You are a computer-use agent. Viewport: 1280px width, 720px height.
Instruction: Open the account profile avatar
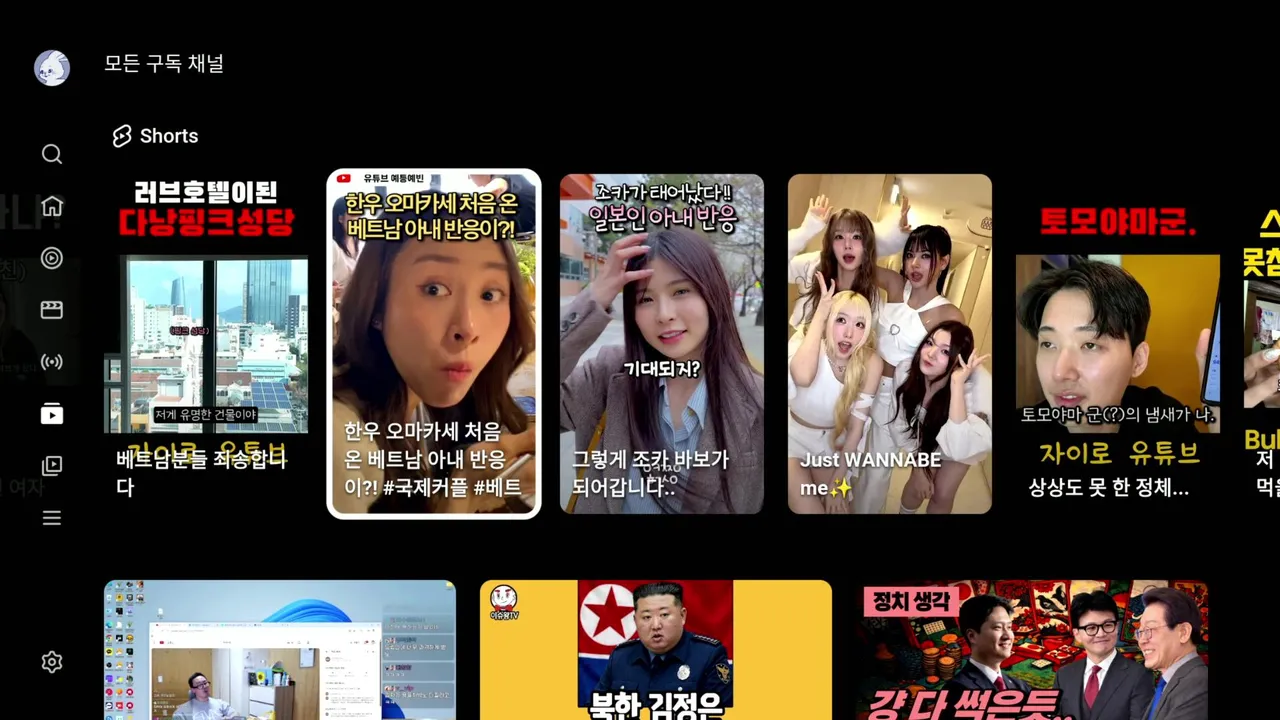click(x=52, y=68)
